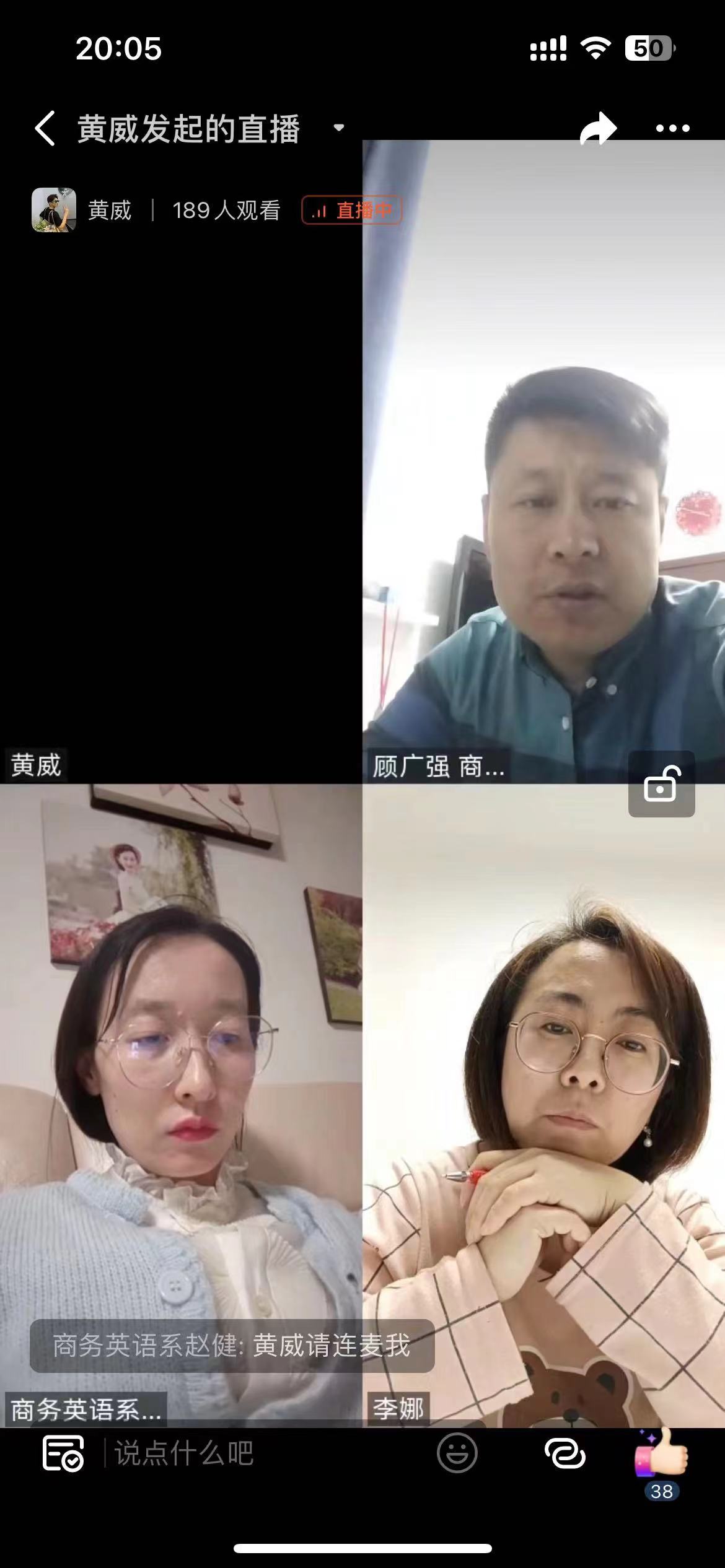Toggle the screen lock icon
This screenshot has height=1568, width=725.
click(x=661, y=784)
